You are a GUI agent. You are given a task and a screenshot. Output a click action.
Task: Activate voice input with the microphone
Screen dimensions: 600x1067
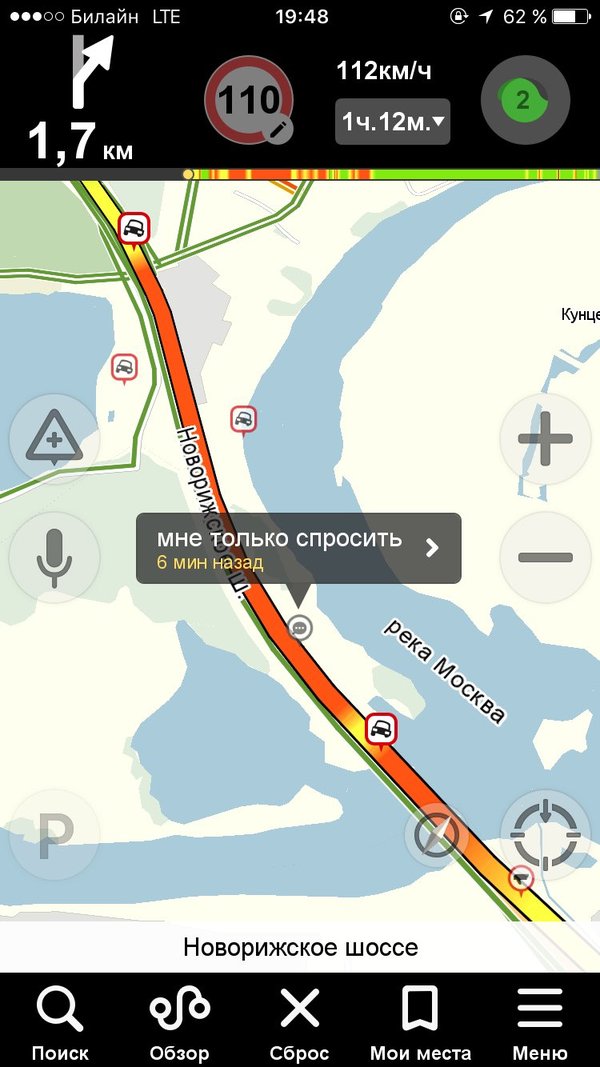click(x=54, y=557)
